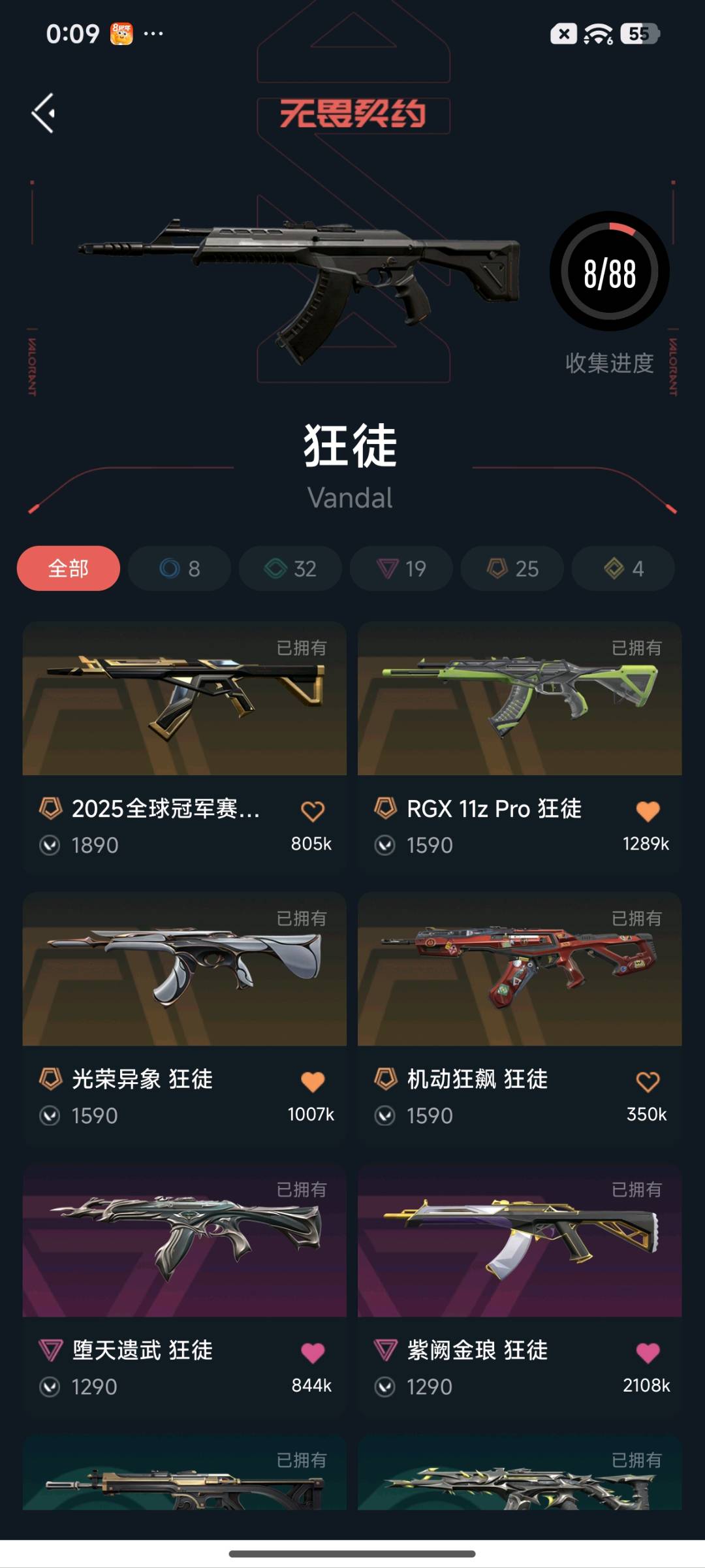Filter skins by the purple tier showing 19
The height and width of the screenshot is (1568, 705).
(x=401, y=568)
